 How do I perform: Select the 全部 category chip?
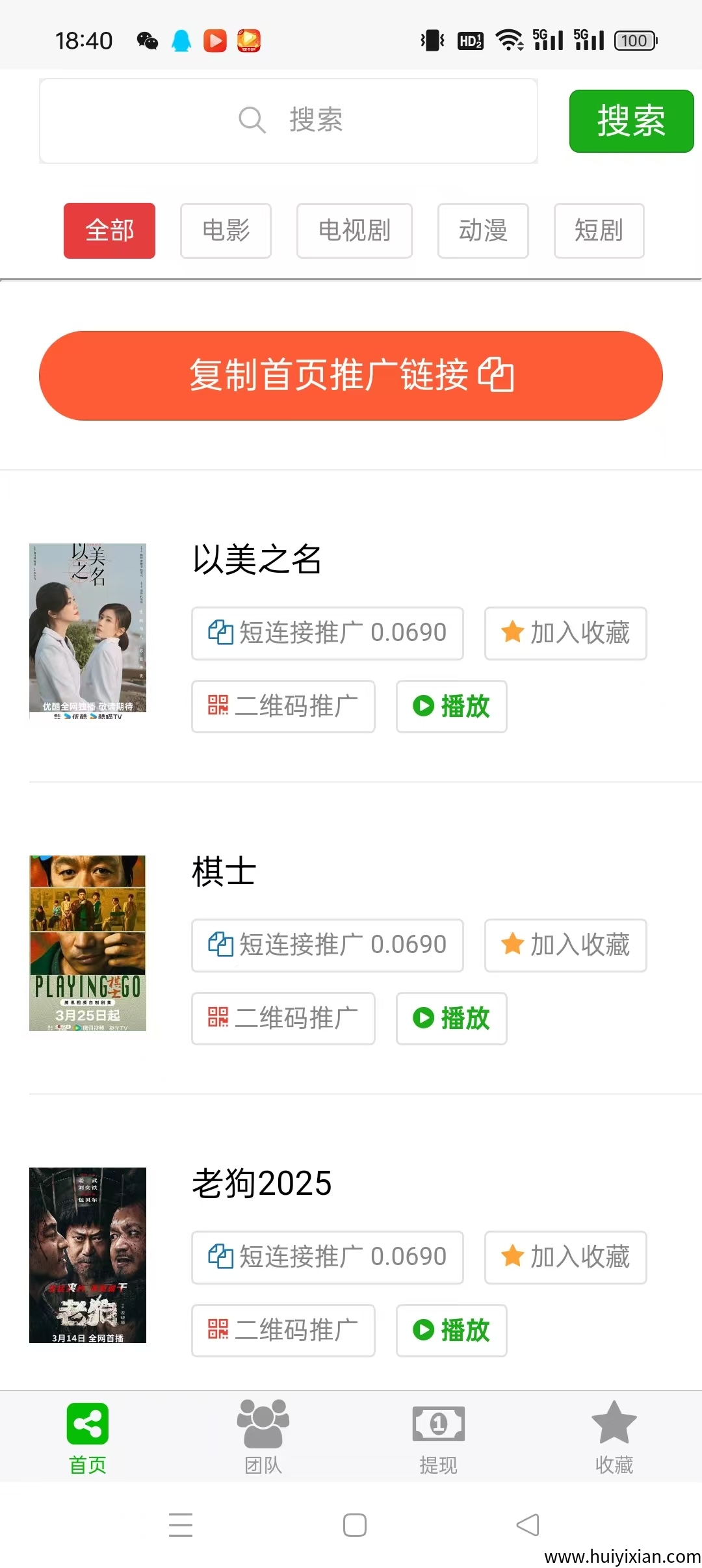pos(109,231)
